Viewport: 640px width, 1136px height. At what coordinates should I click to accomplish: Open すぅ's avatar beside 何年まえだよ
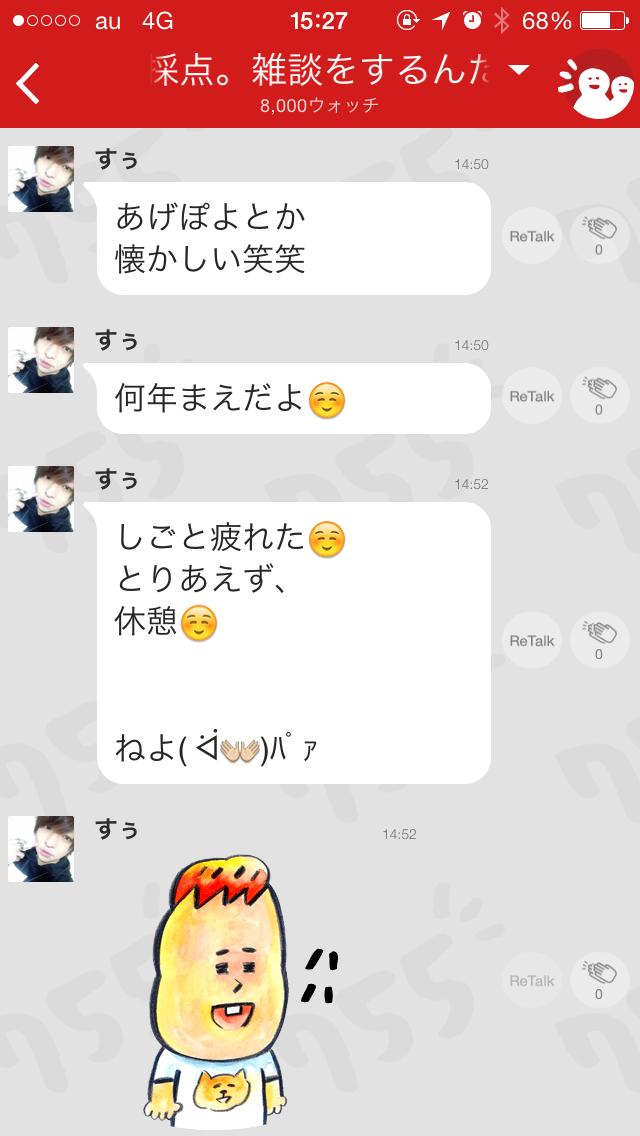coord(41,359)
